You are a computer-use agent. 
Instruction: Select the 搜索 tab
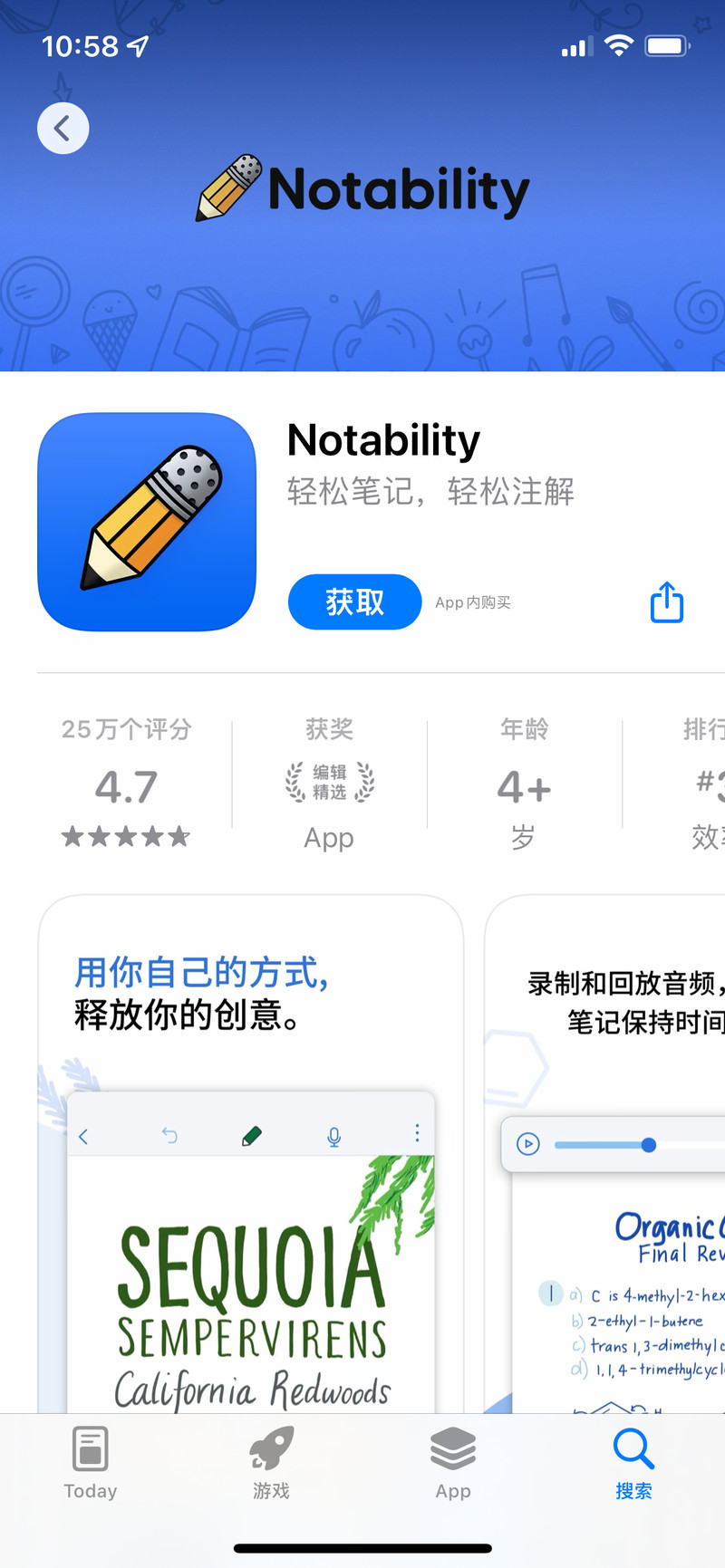(x=633, y=1463)
